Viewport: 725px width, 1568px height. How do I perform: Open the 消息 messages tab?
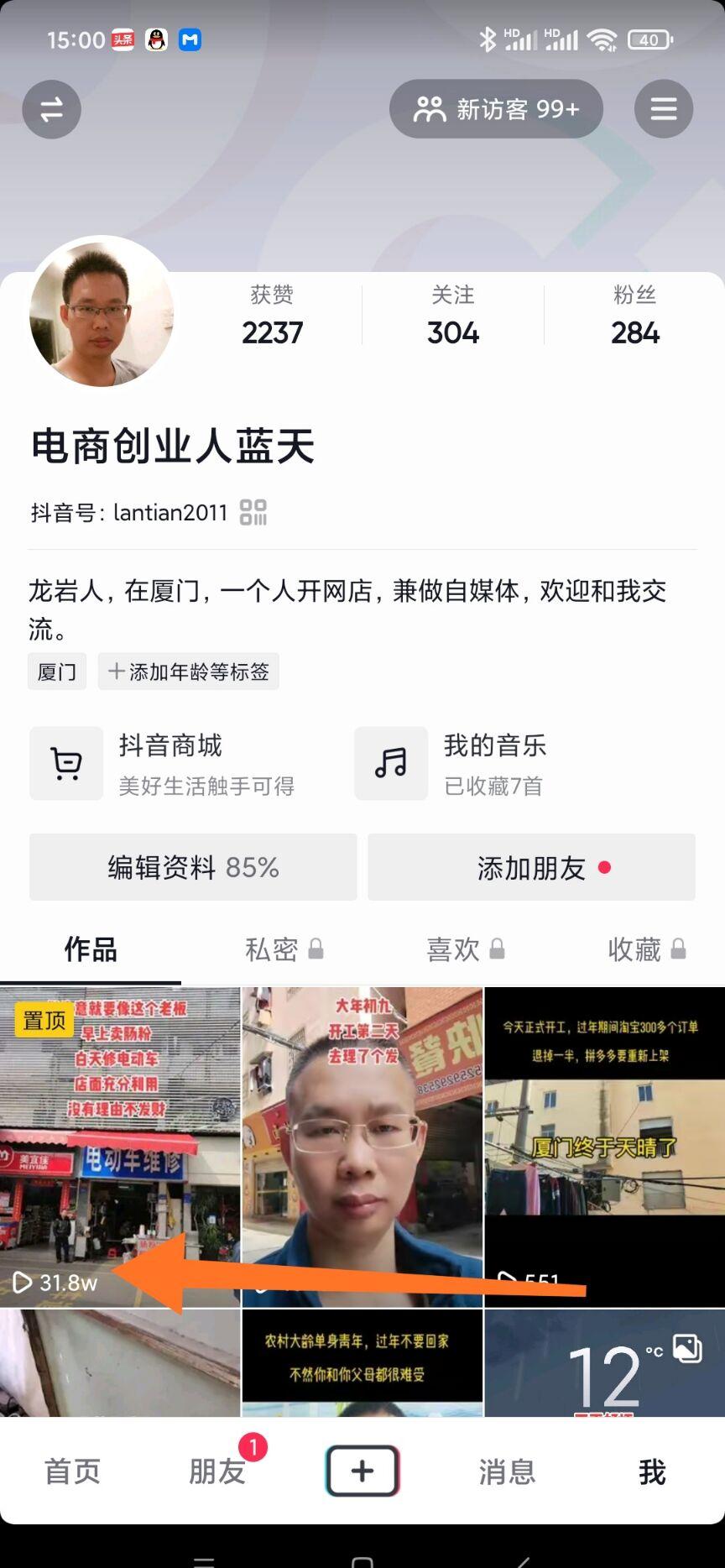click(507, 1471)
